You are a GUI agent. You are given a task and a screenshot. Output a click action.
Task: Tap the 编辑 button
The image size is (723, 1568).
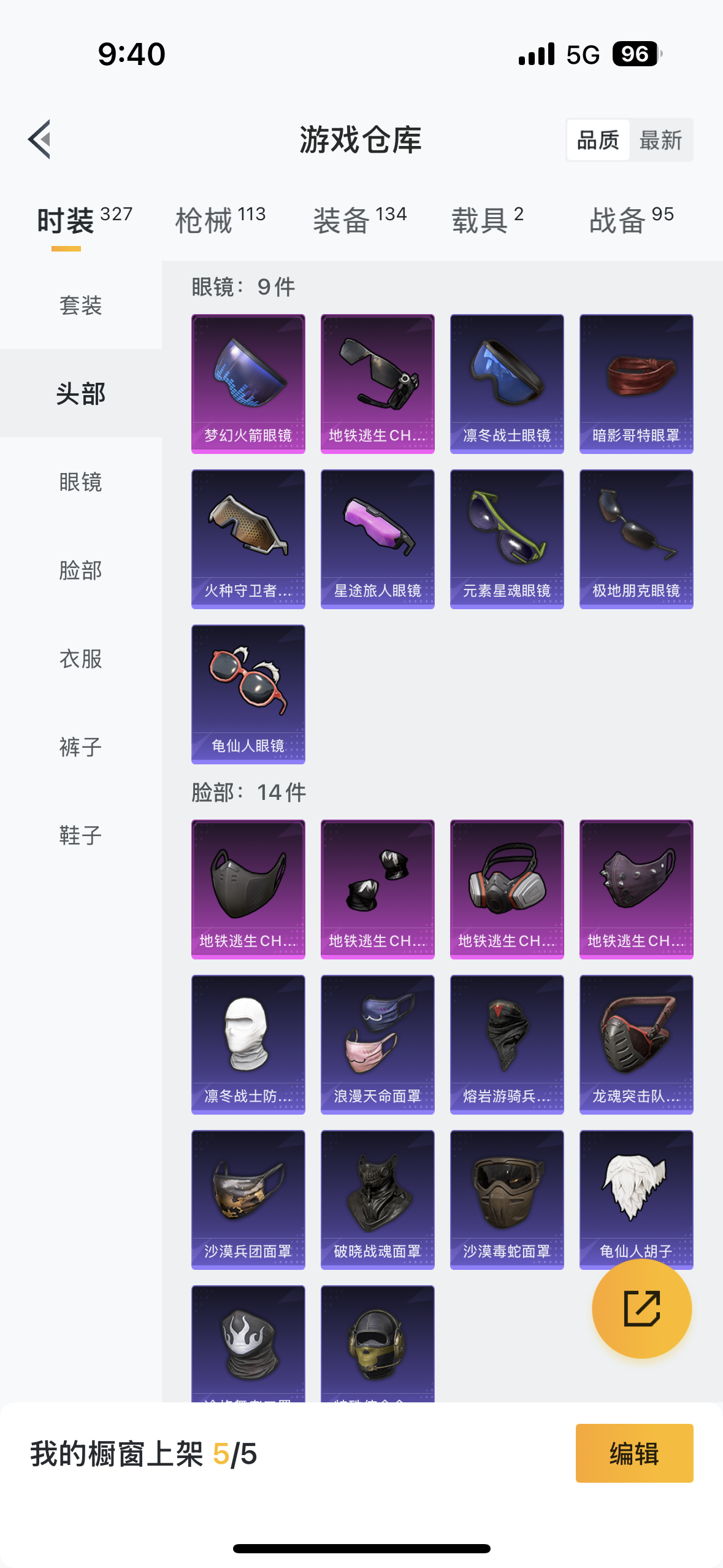pyautogui.click(x=635, y=1453)
